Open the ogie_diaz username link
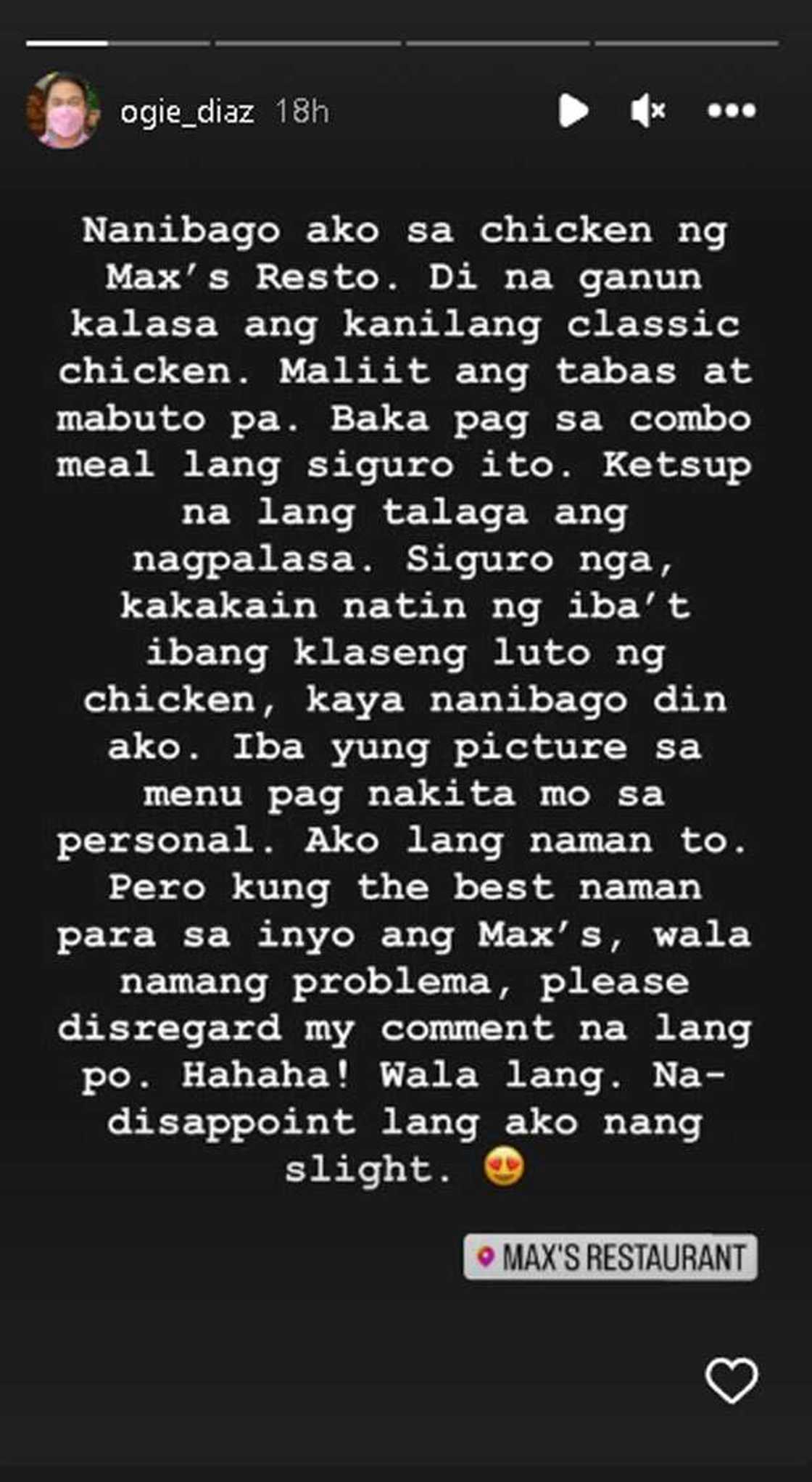Viewport: 812px width, 1482px height. (x=187, y=112)
